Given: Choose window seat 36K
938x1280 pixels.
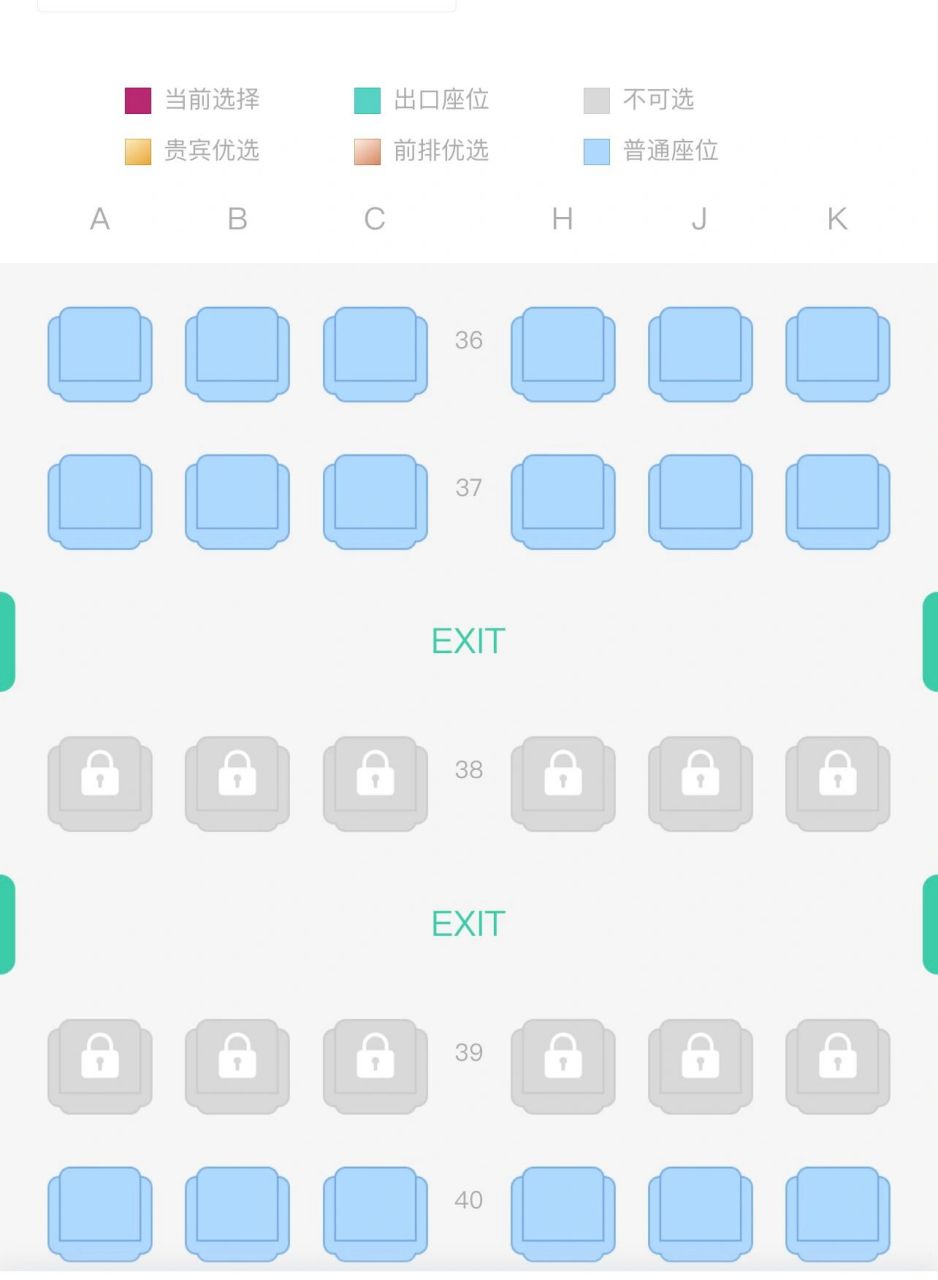Looking at the screenshot, I should [x=838, y=354].
